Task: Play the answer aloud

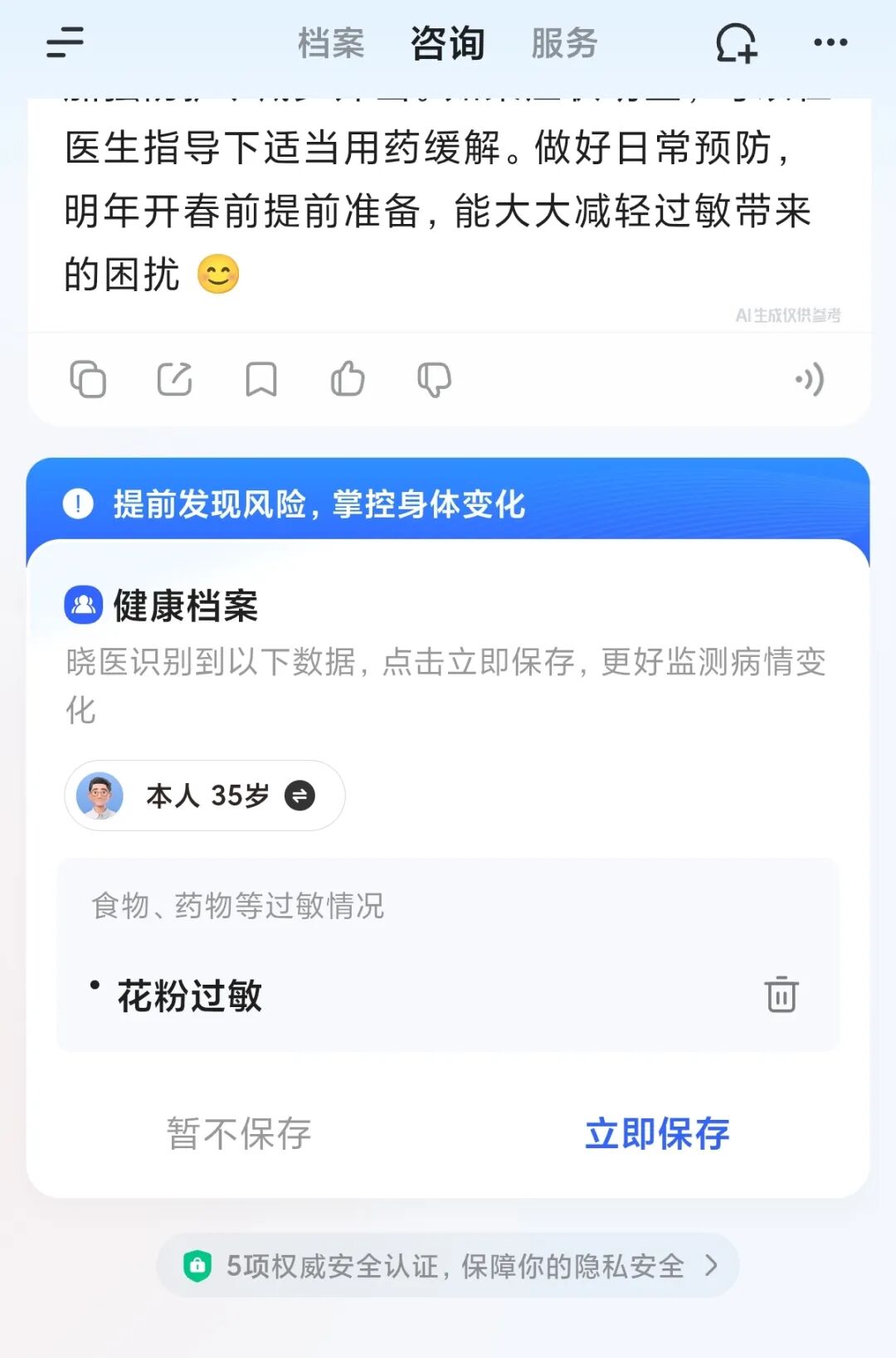Action: [x=809, y=380]
